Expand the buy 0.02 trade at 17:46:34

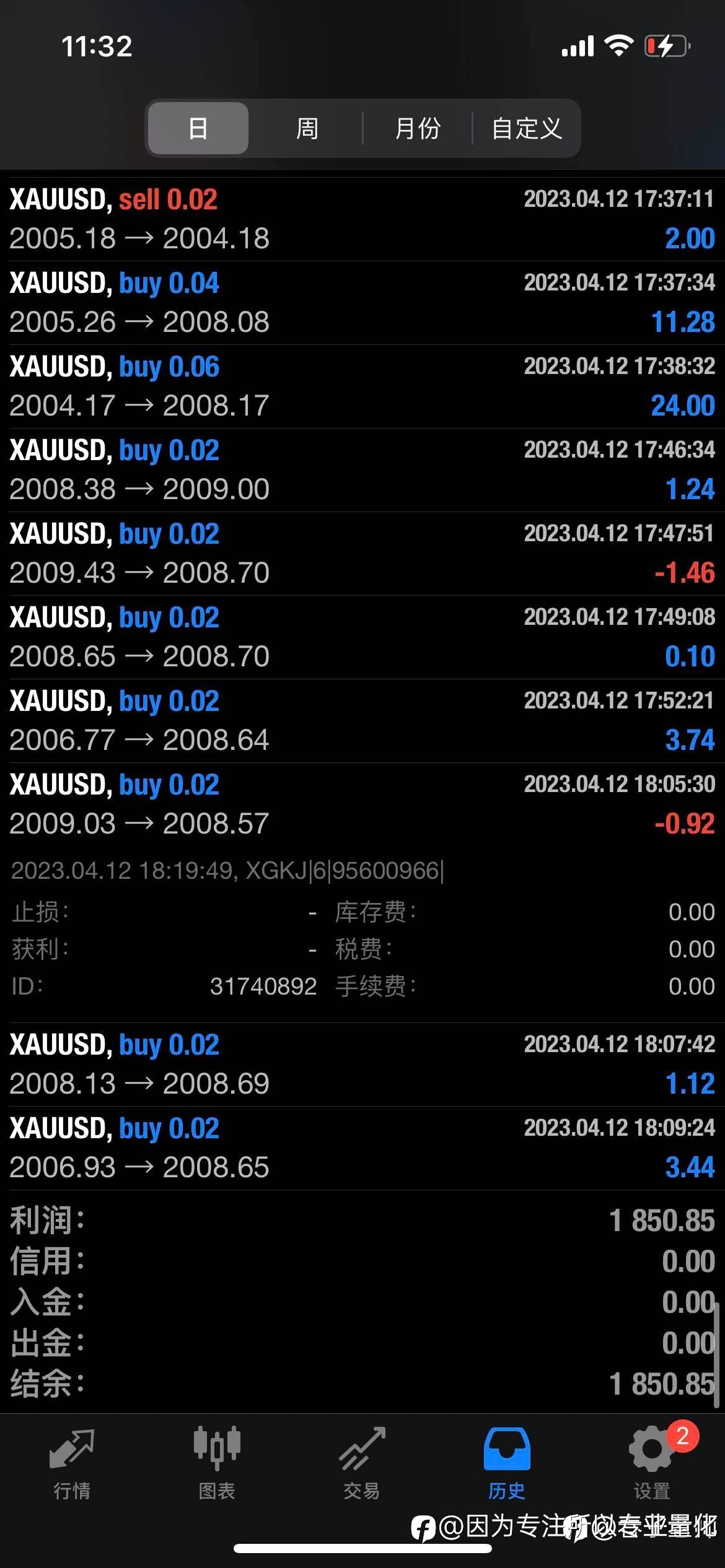click(x=362, y=470)
